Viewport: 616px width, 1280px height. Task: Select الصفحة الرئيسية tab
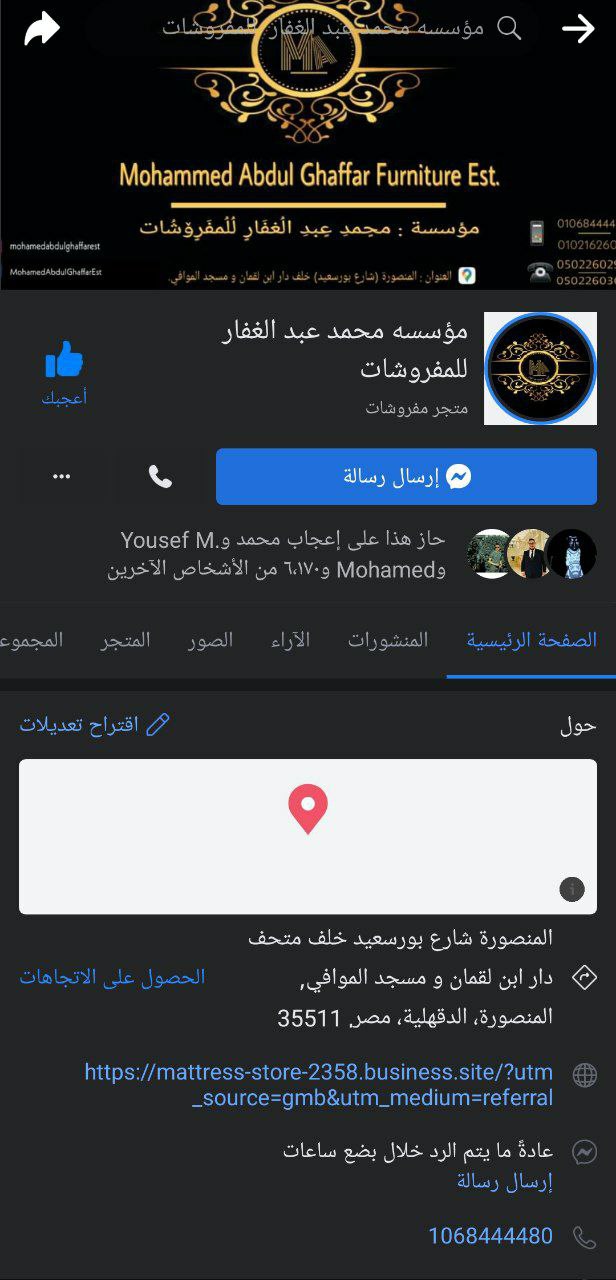[531, 640]
